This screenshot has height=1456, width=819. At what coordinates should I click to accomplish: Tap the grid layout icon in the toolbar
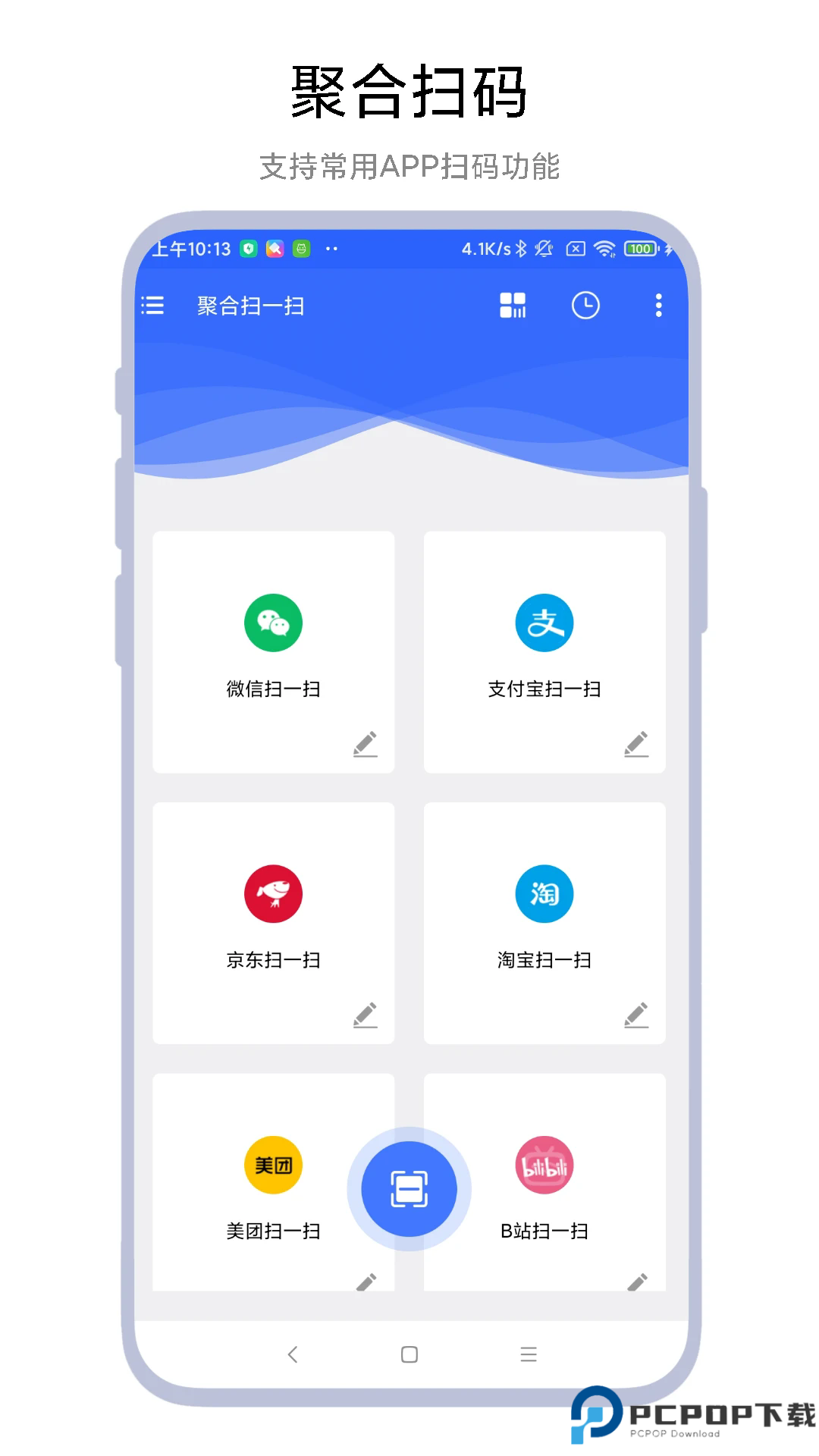pos(513,305)
